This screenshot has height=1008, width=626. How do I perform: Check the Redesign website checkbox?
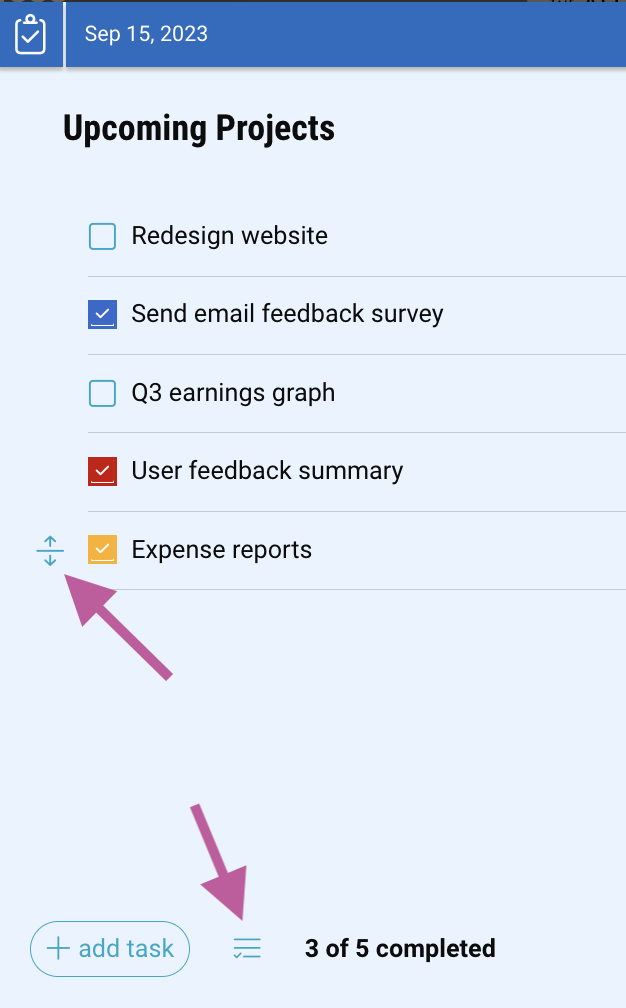(102, 236)
